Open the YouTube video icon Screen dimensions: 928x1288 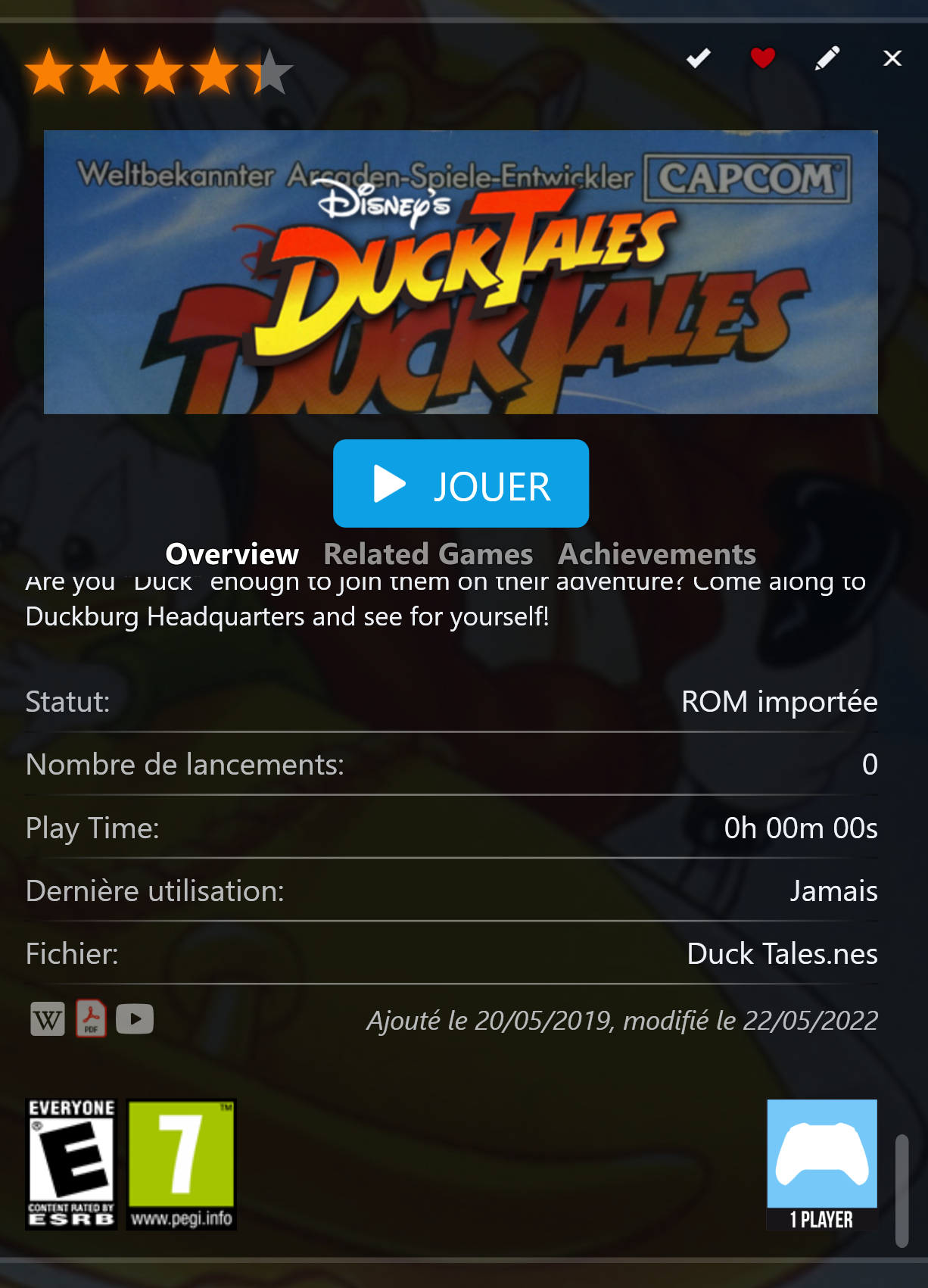135,1019
